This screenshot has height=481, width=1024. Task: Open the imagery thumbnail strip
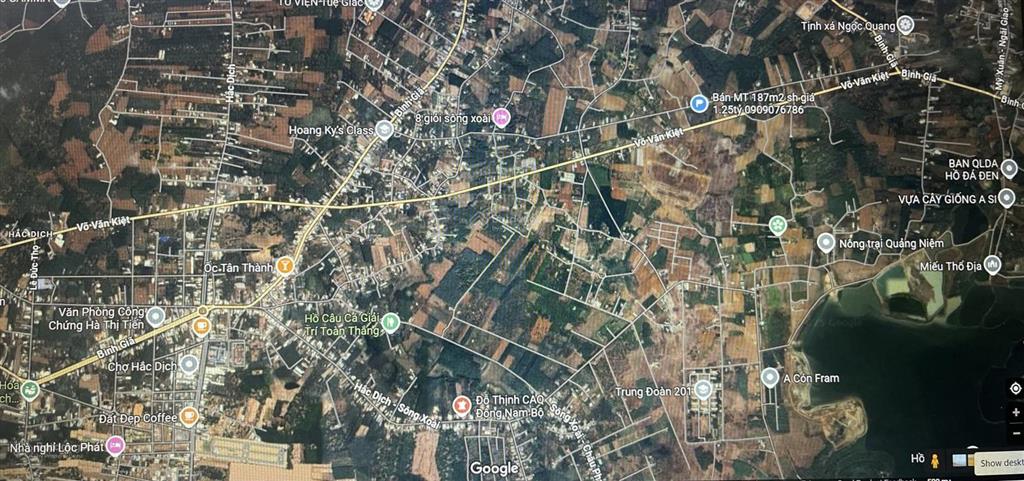960,460
